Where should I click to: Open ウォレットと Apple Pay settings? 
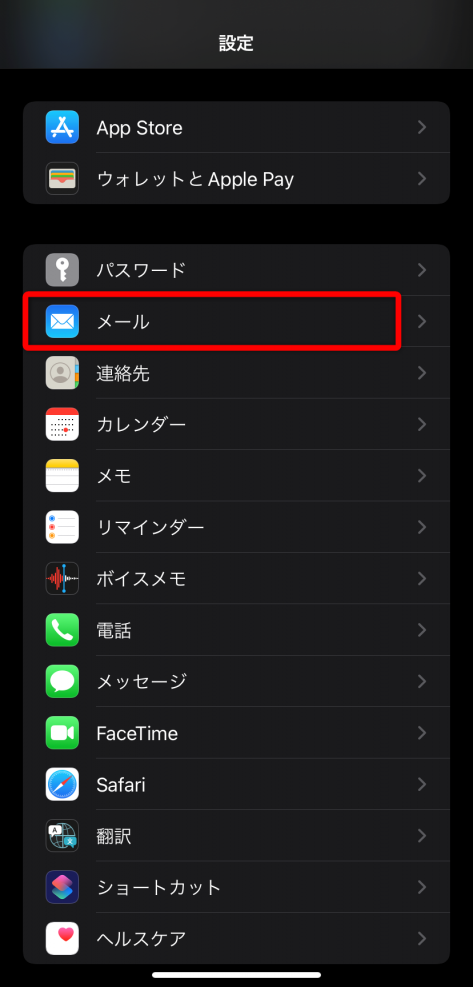[x=236, y=179]
